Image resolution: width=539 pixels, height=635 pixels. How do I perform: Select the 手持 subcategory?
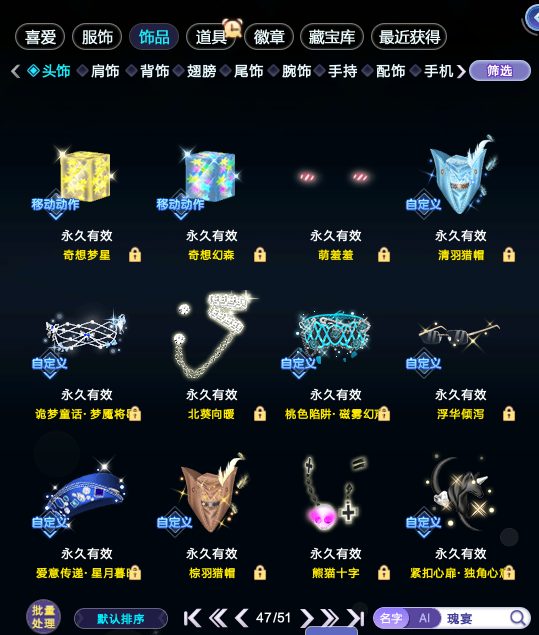click(343, 71)
